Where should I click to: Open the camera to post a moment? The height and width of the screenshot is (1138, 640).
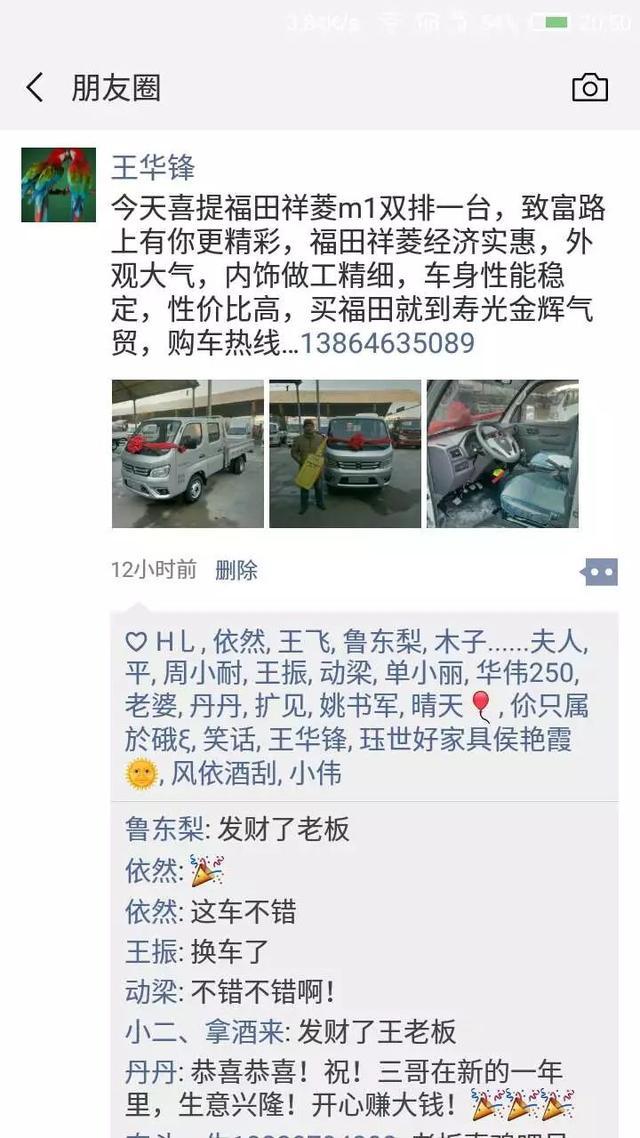click(x=589, y=88)
